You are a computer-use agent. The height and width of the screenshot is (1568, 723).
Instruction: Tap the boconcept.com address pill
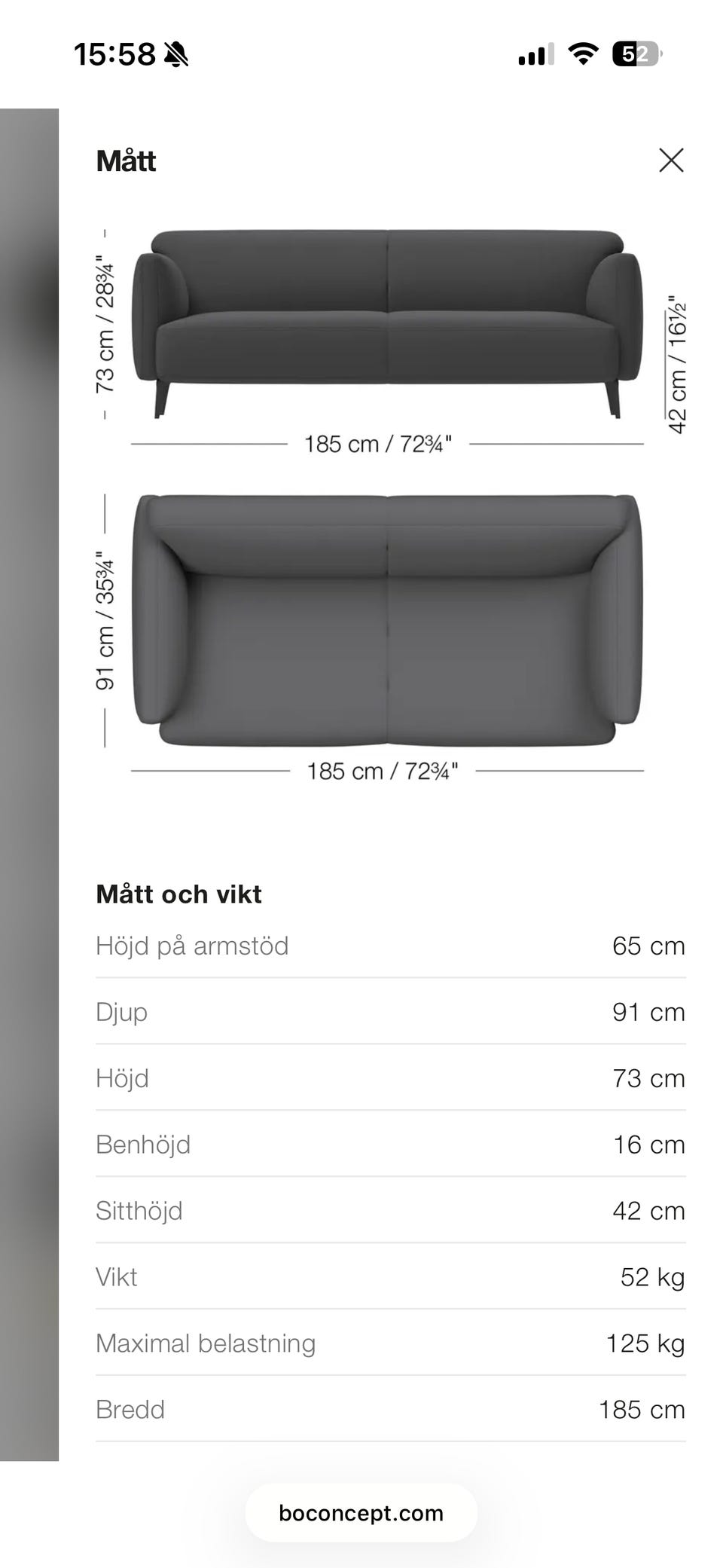point(361,1512)
